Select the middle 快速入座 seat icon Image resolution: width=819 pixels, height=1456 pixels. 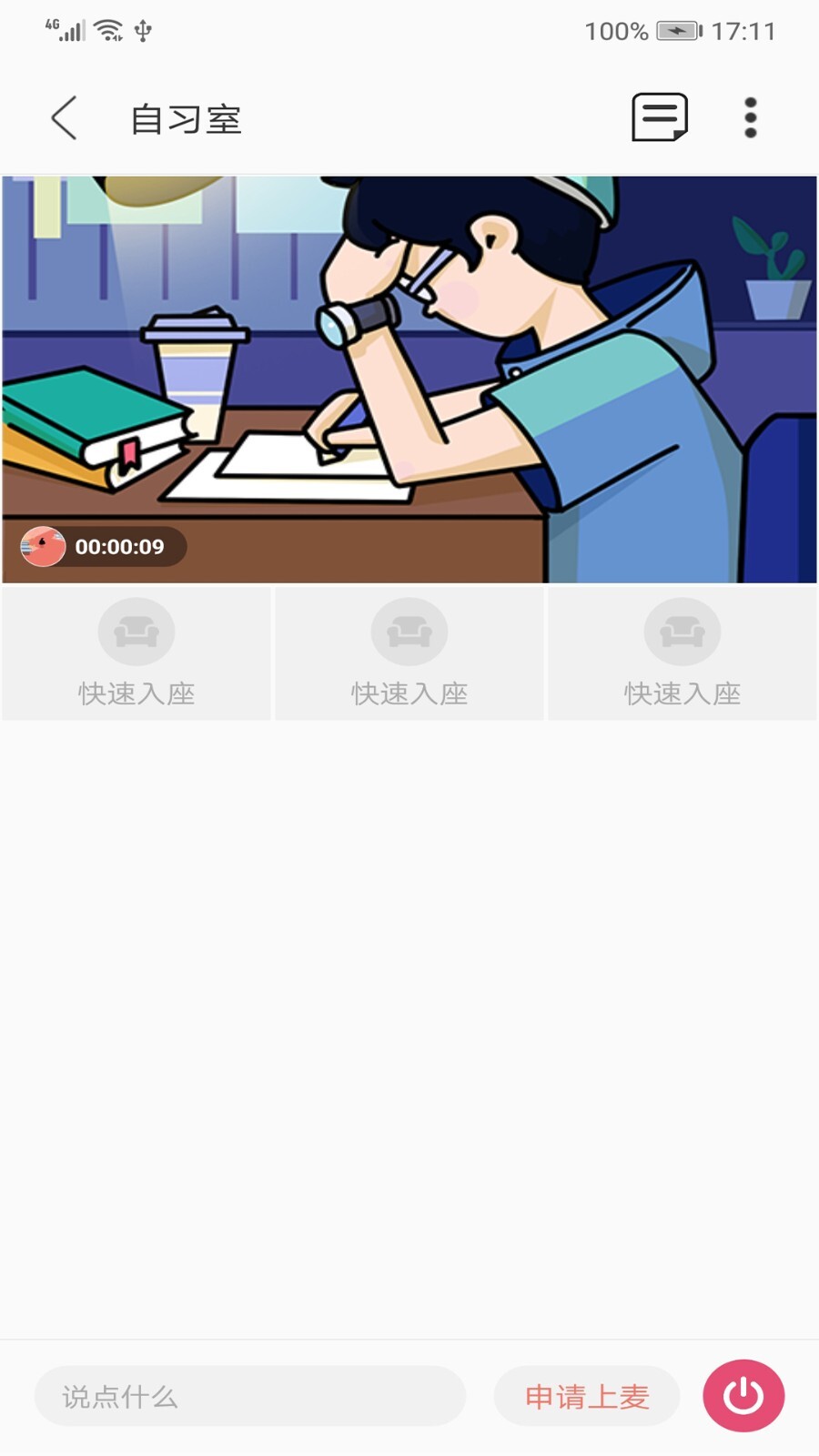pos(409,631)
